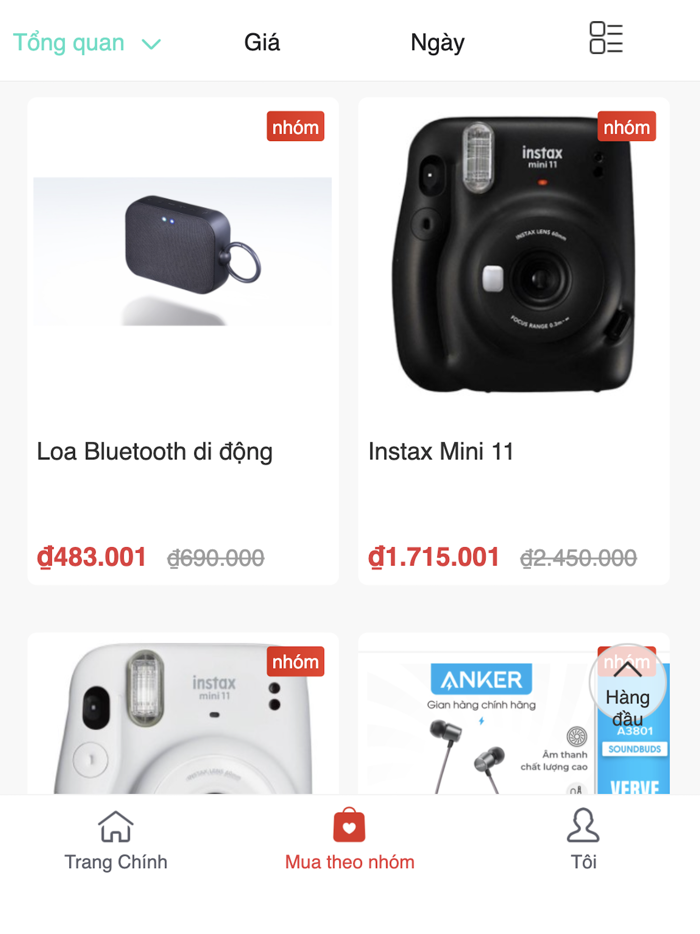700x934 pixels.
Task: Switch to the Tôi profile tab
Action: (x=583, y=840)
